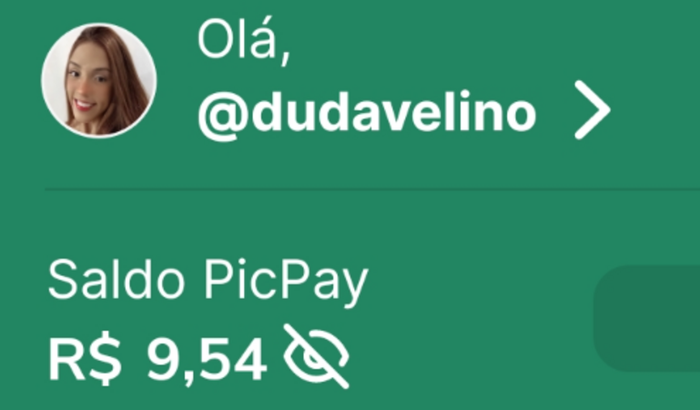Open the profile photo avatar

98,81
